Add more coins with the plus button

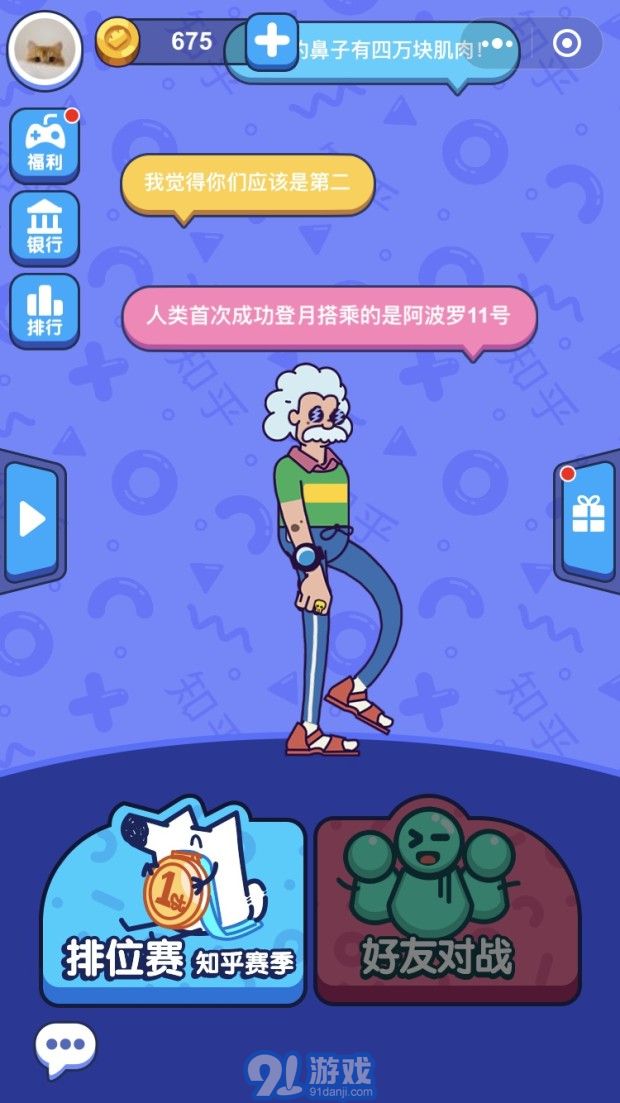click(x=272, y=42)
